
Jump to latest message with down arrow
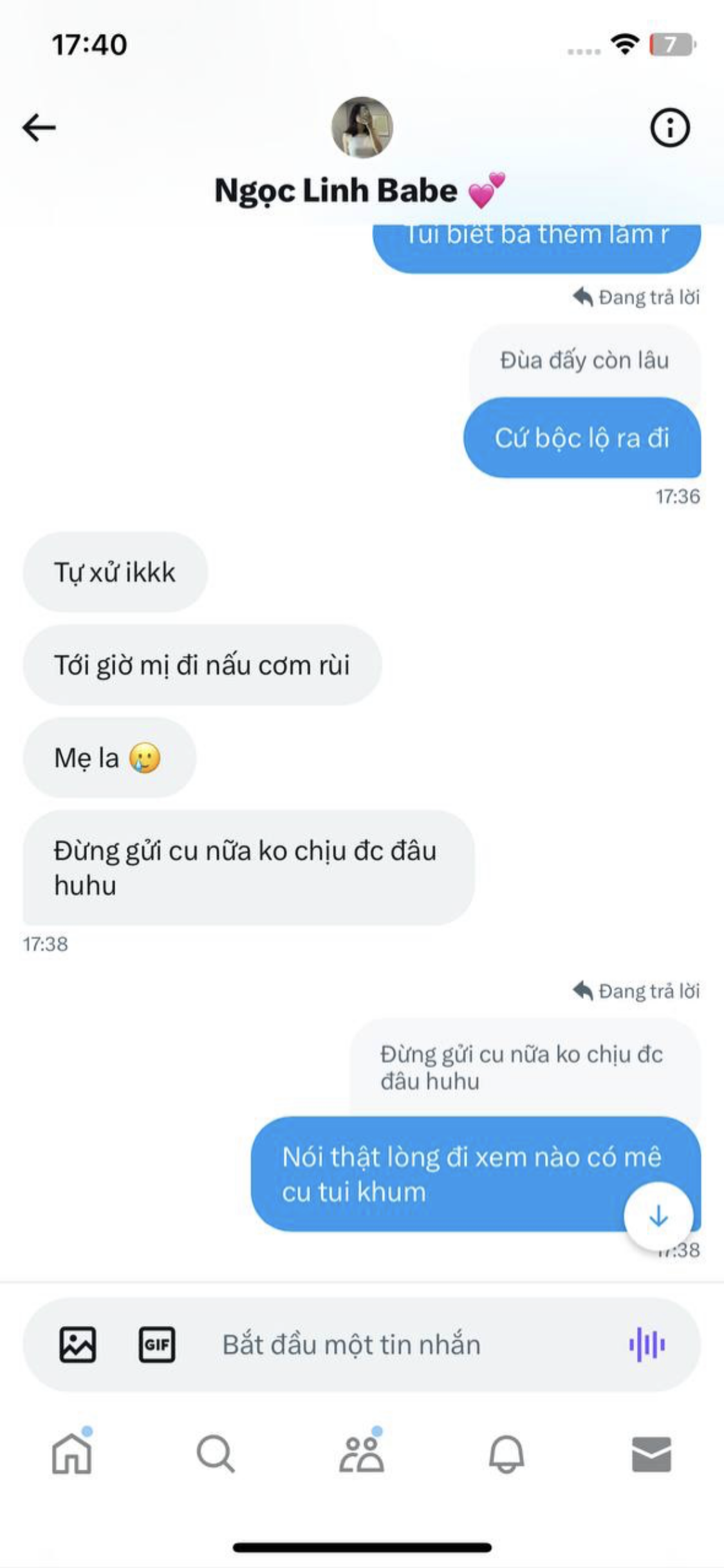point(658,1217)
